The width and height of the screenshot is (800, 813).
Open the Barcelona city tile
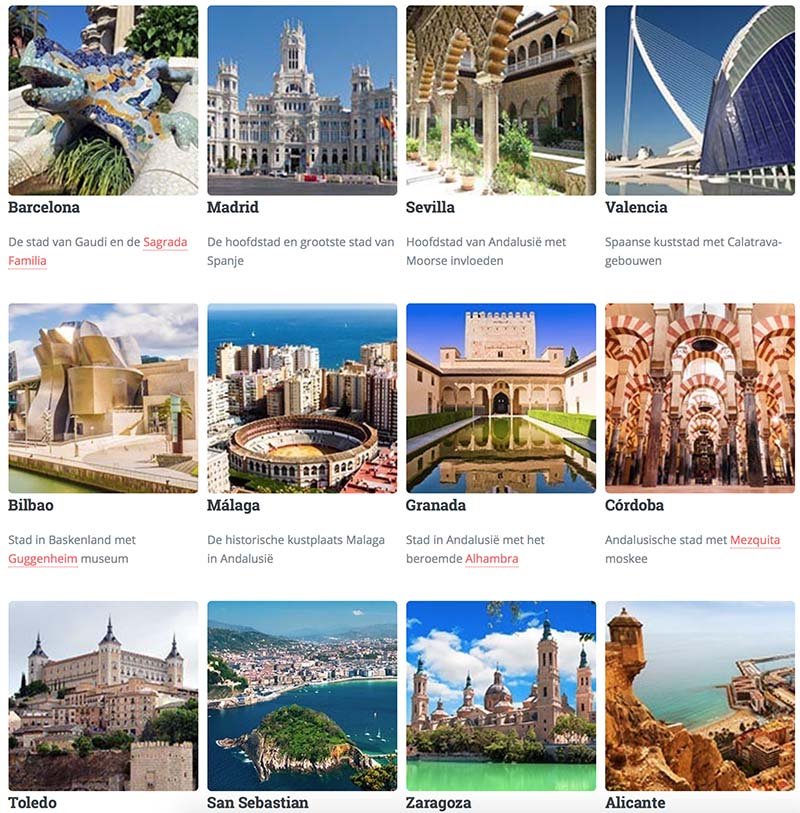[x=103, y=100]
